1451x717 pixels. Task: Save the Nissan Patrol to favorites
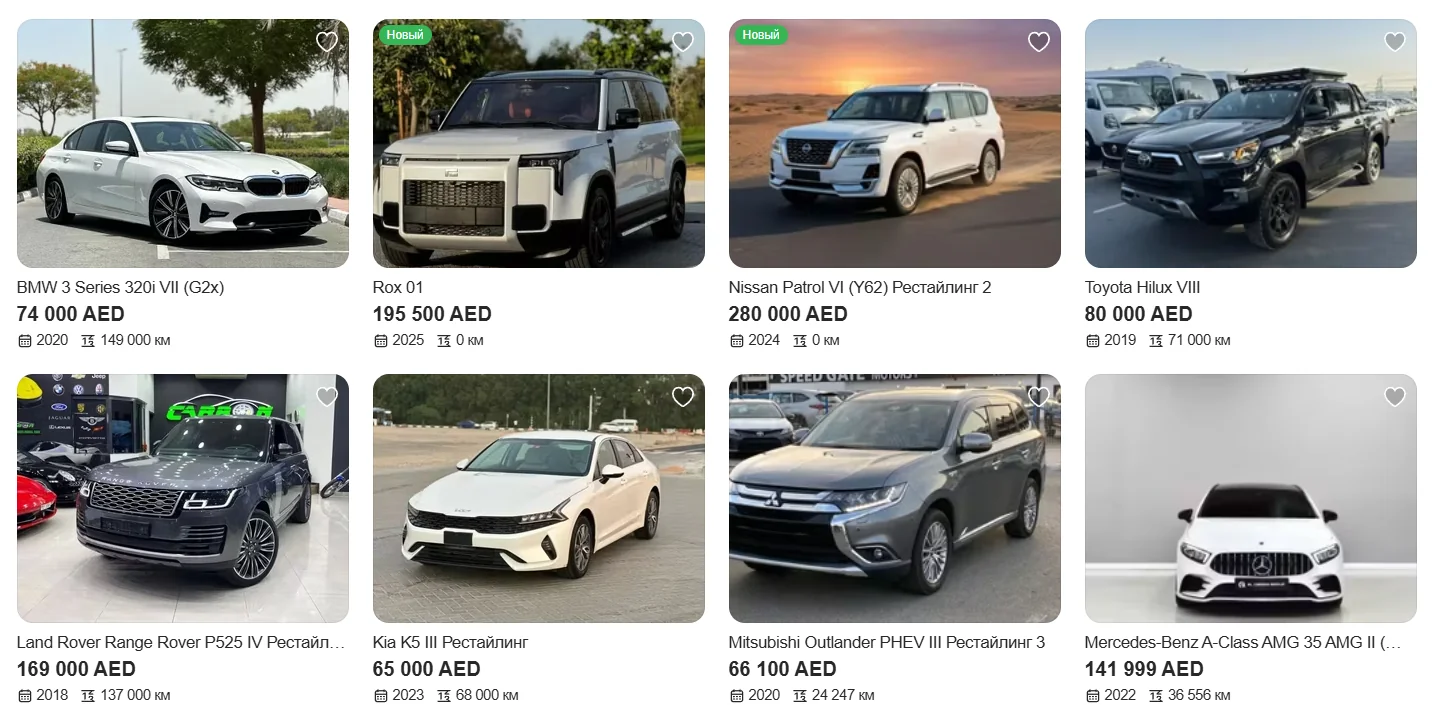pos(1039,42)
